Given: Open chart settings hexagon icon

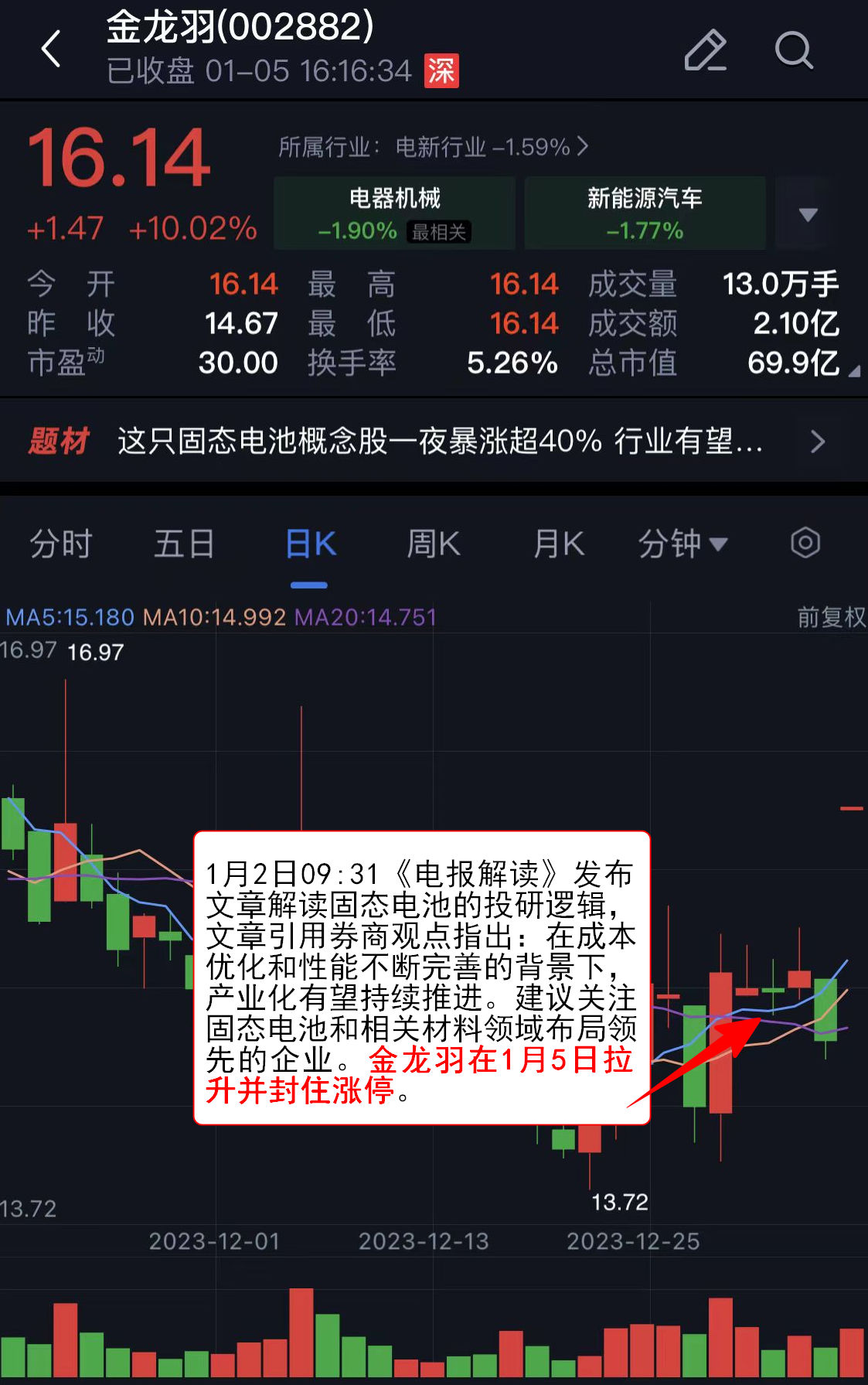Looking at the screenshot, I should click(805, 543).
